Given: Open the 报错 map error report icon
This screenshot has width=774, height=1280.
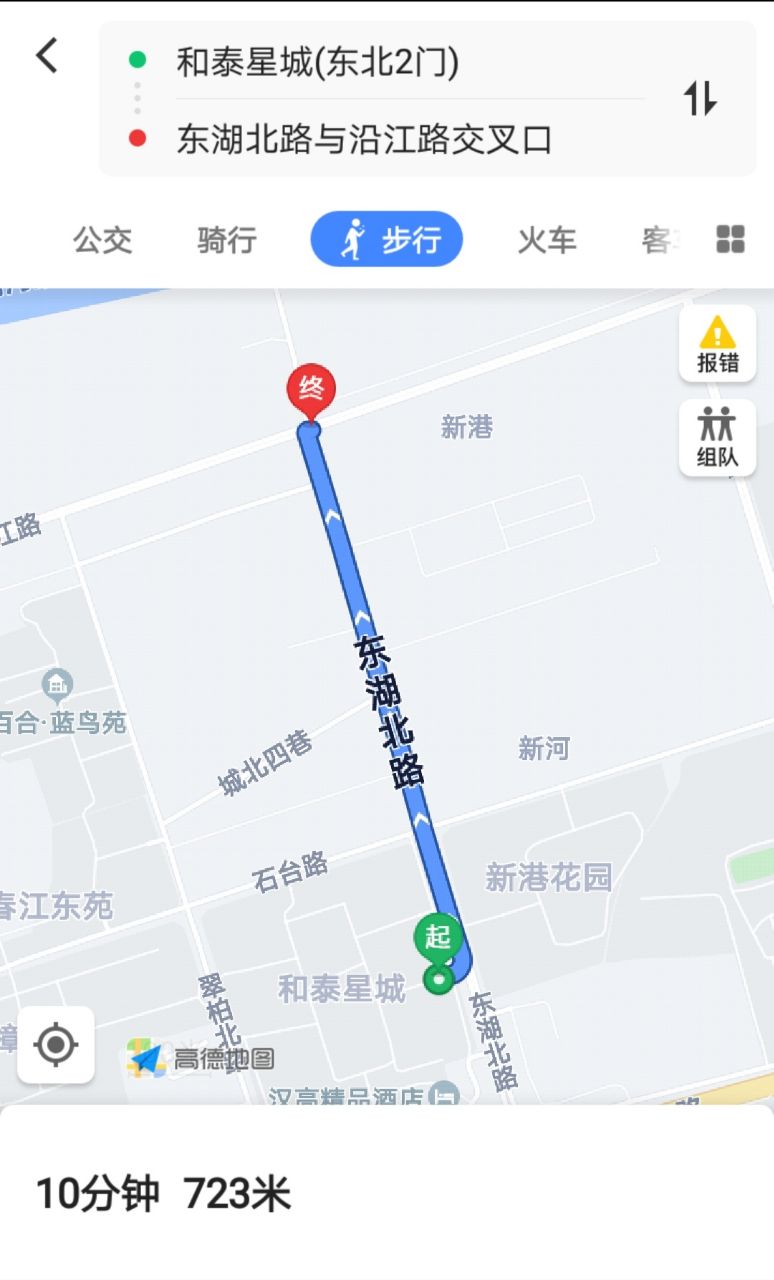Looking at the screenshot, I should point(717,342).
